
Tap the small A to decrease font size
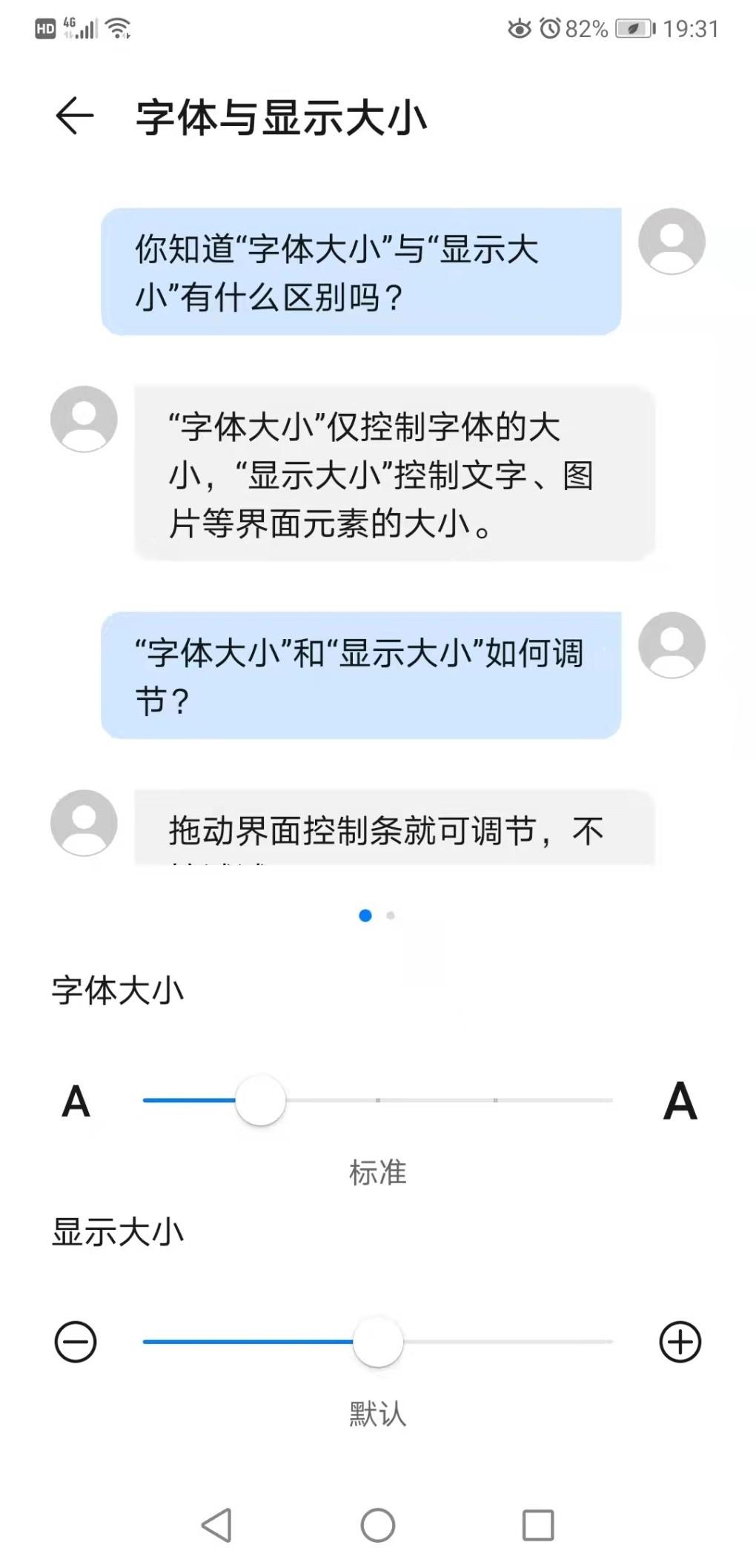pos(76,1101)
